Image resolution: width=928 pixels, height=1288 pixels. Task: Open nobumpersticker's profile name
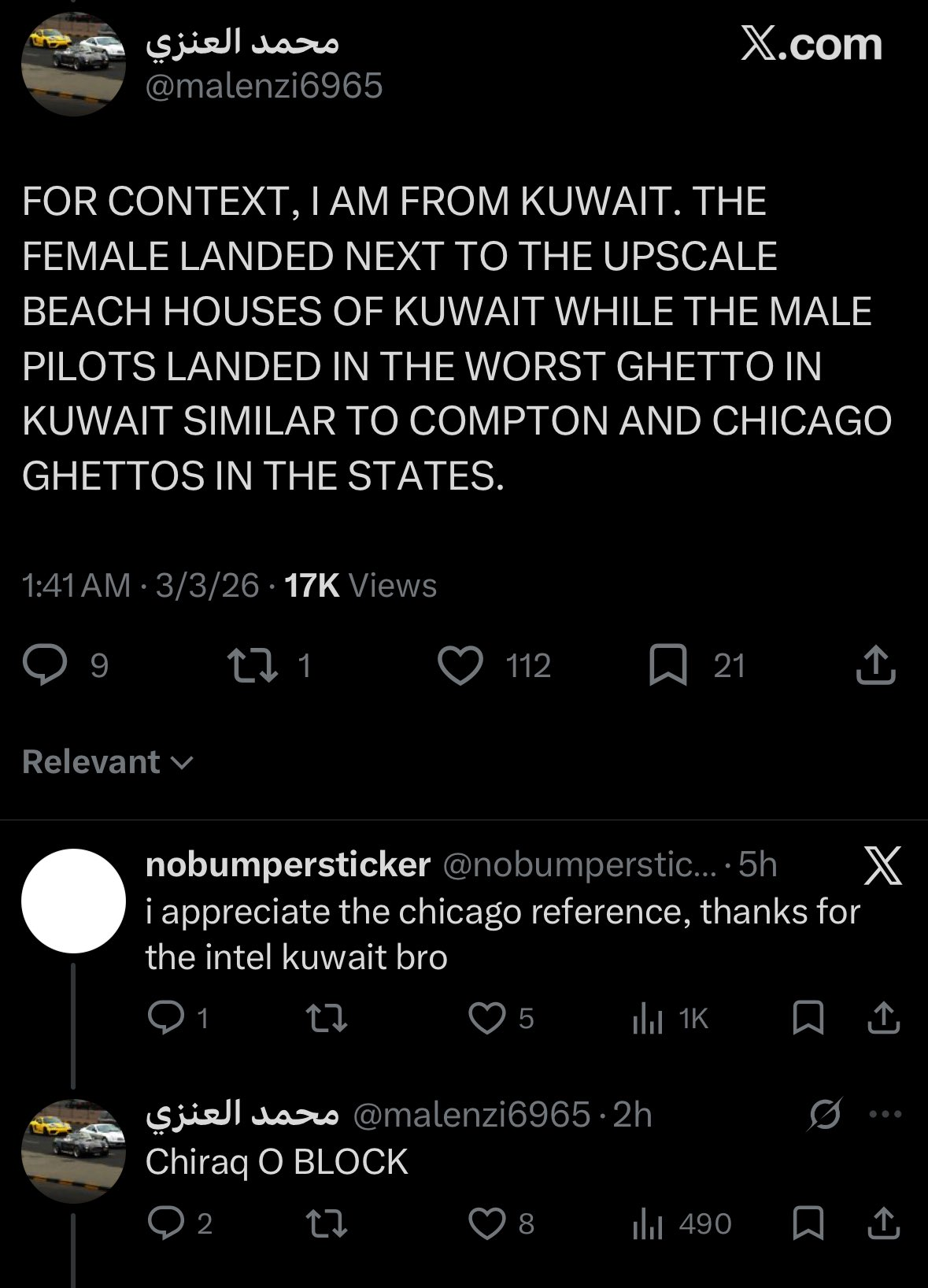tap(288, 864)
